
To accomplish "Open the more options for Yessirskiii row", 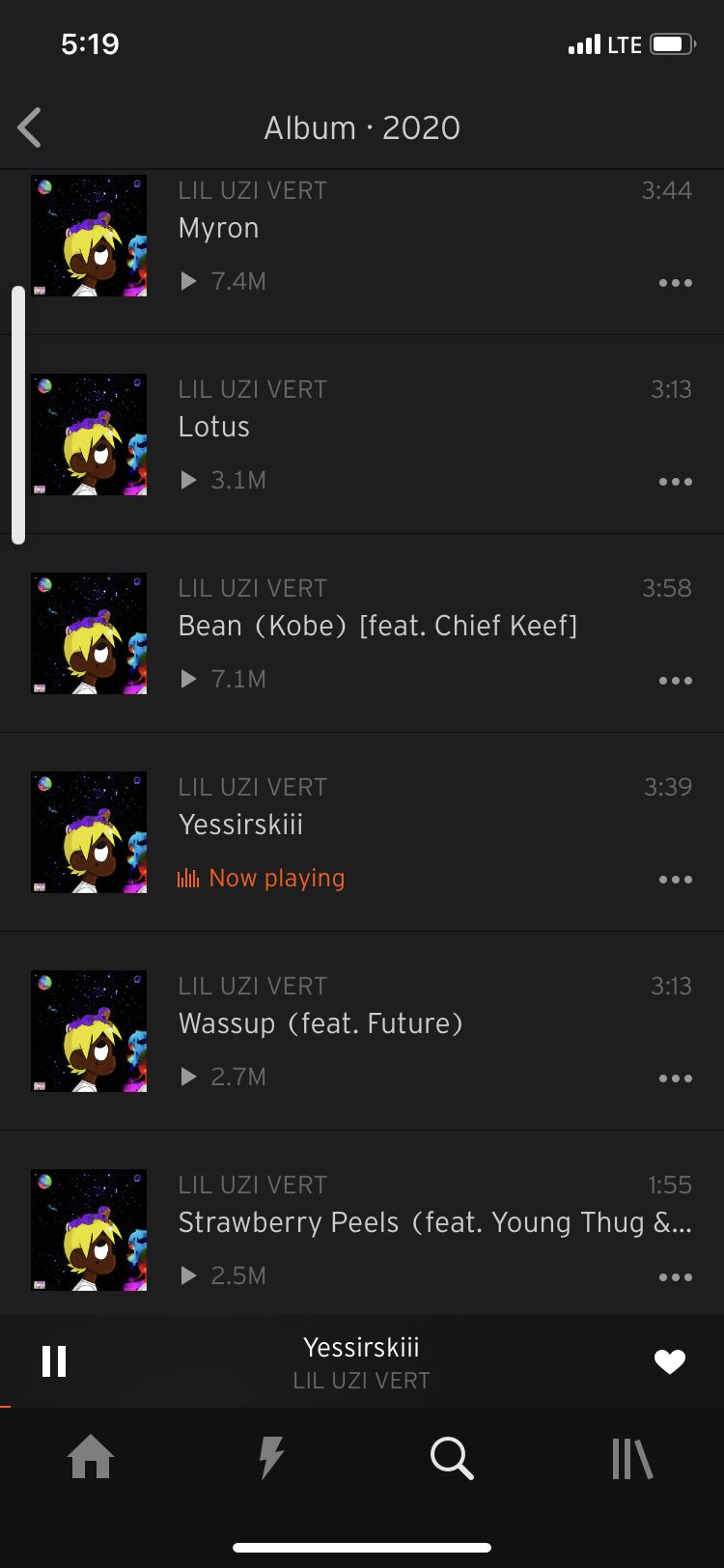I will [675, 880].
